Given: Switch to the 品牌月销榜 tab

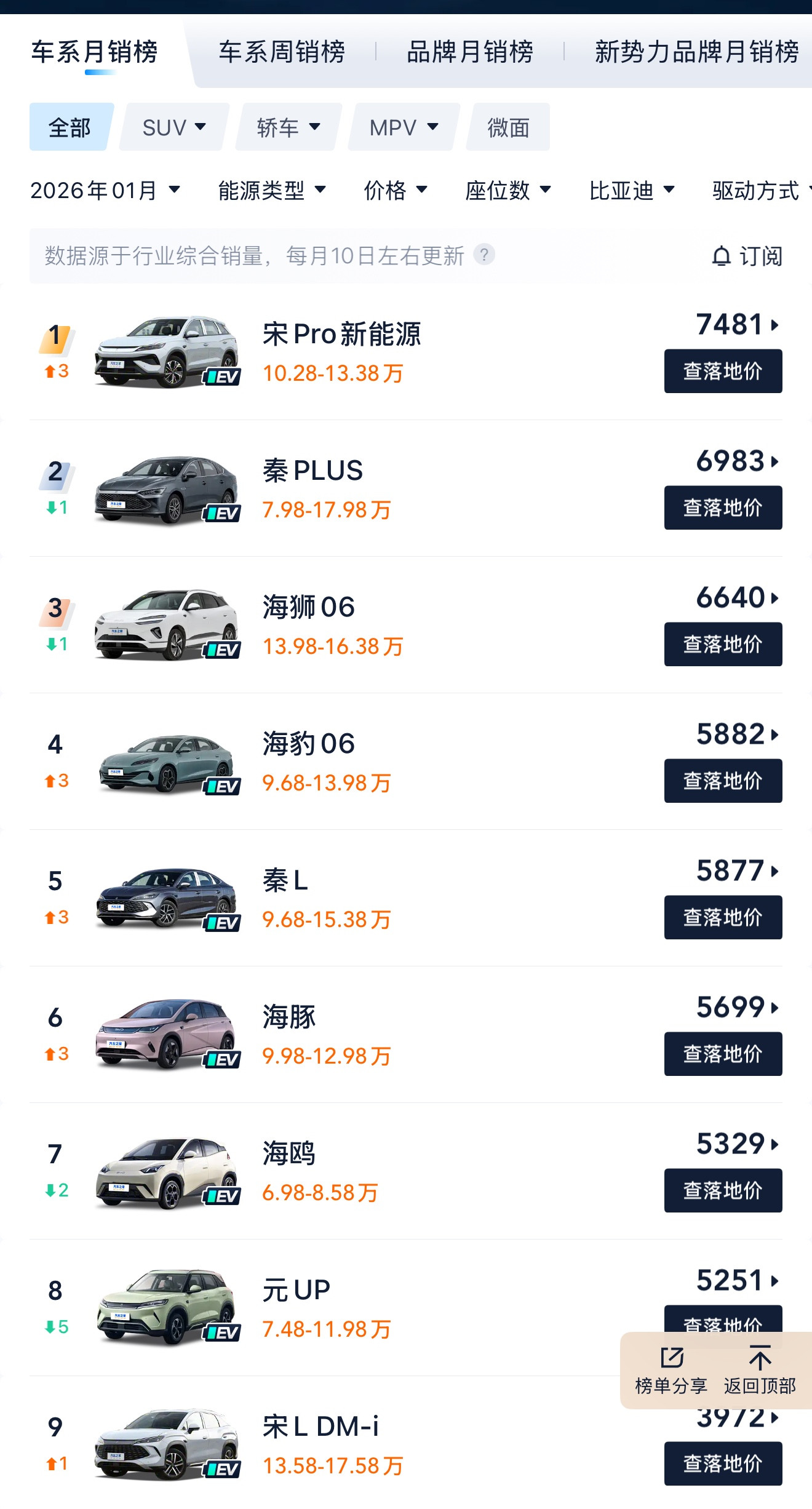Looking at the screenshot, I should (x=471, y=52).
